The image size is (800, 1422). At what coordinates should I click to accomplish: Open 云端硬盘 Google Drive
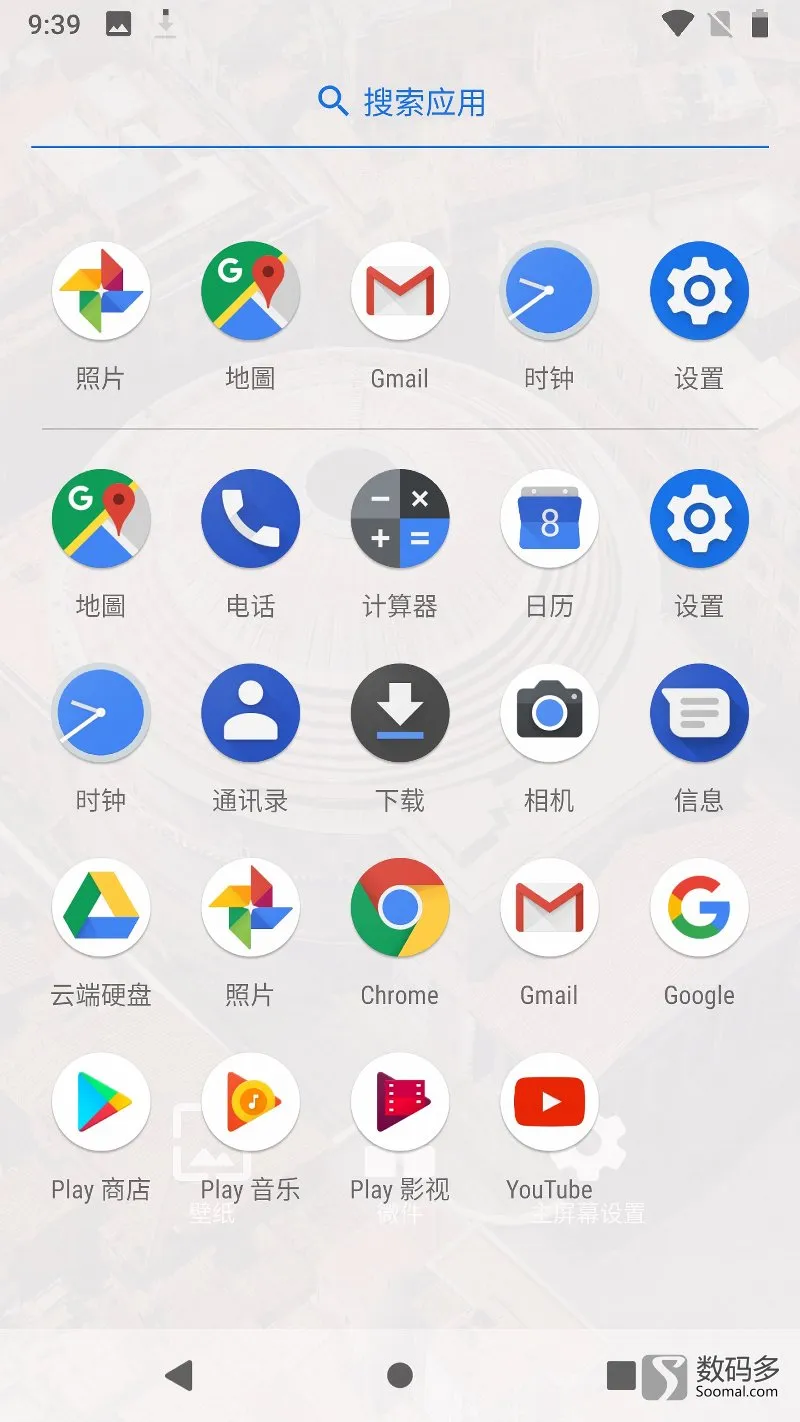[101, 908]
